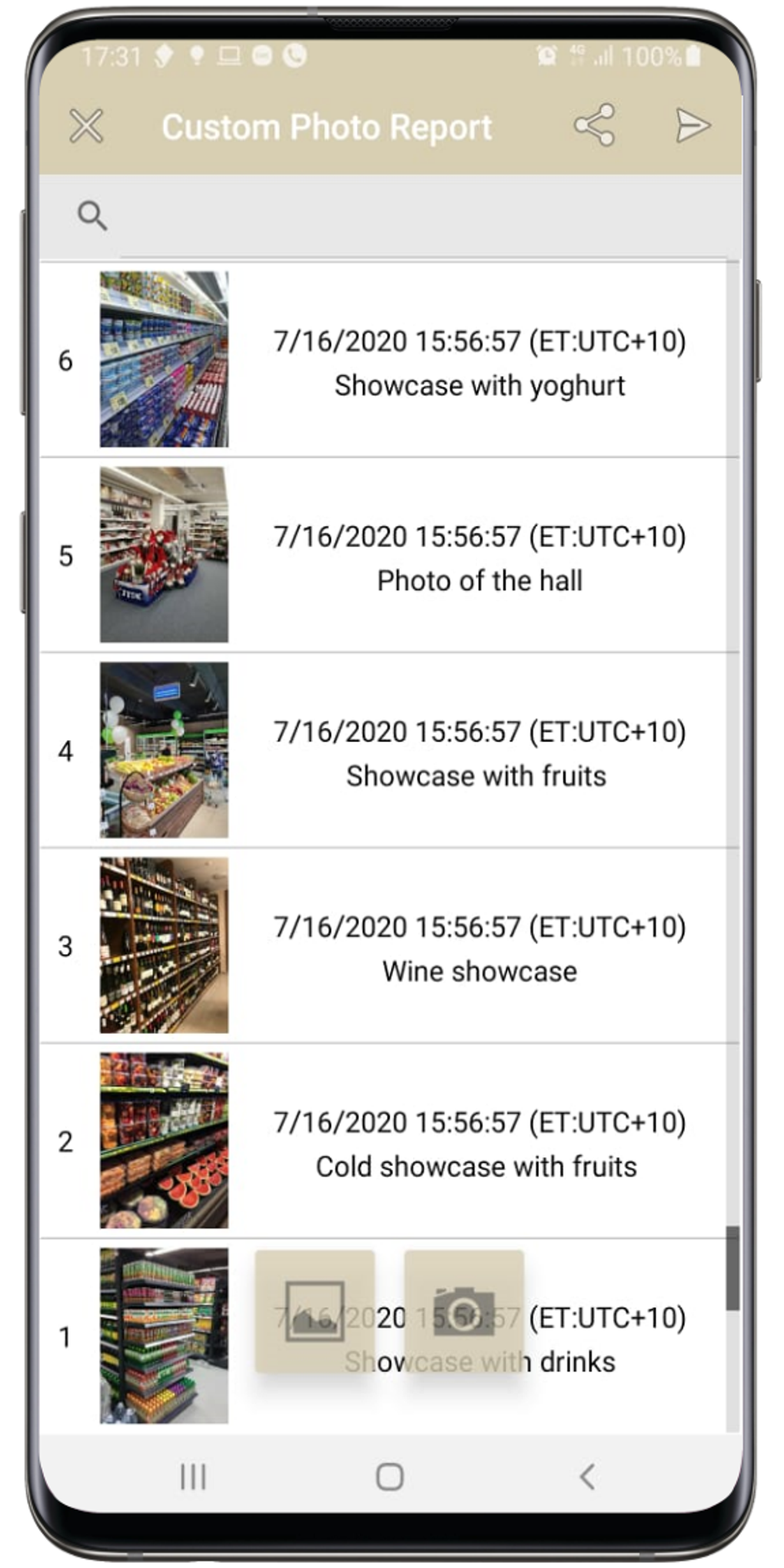
Task: Open the 'Showcase with yoghurt' photo thumbnail
Action: (163, 359)
